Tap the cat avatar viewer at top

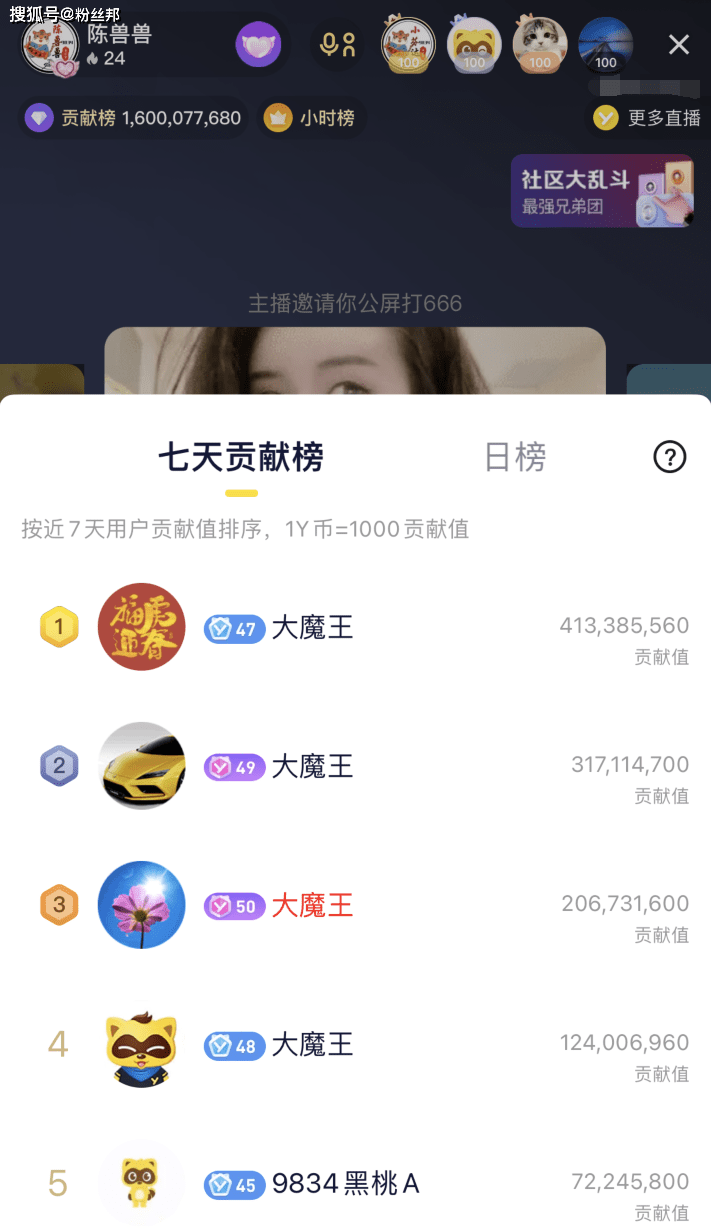[x=540, y=44]
